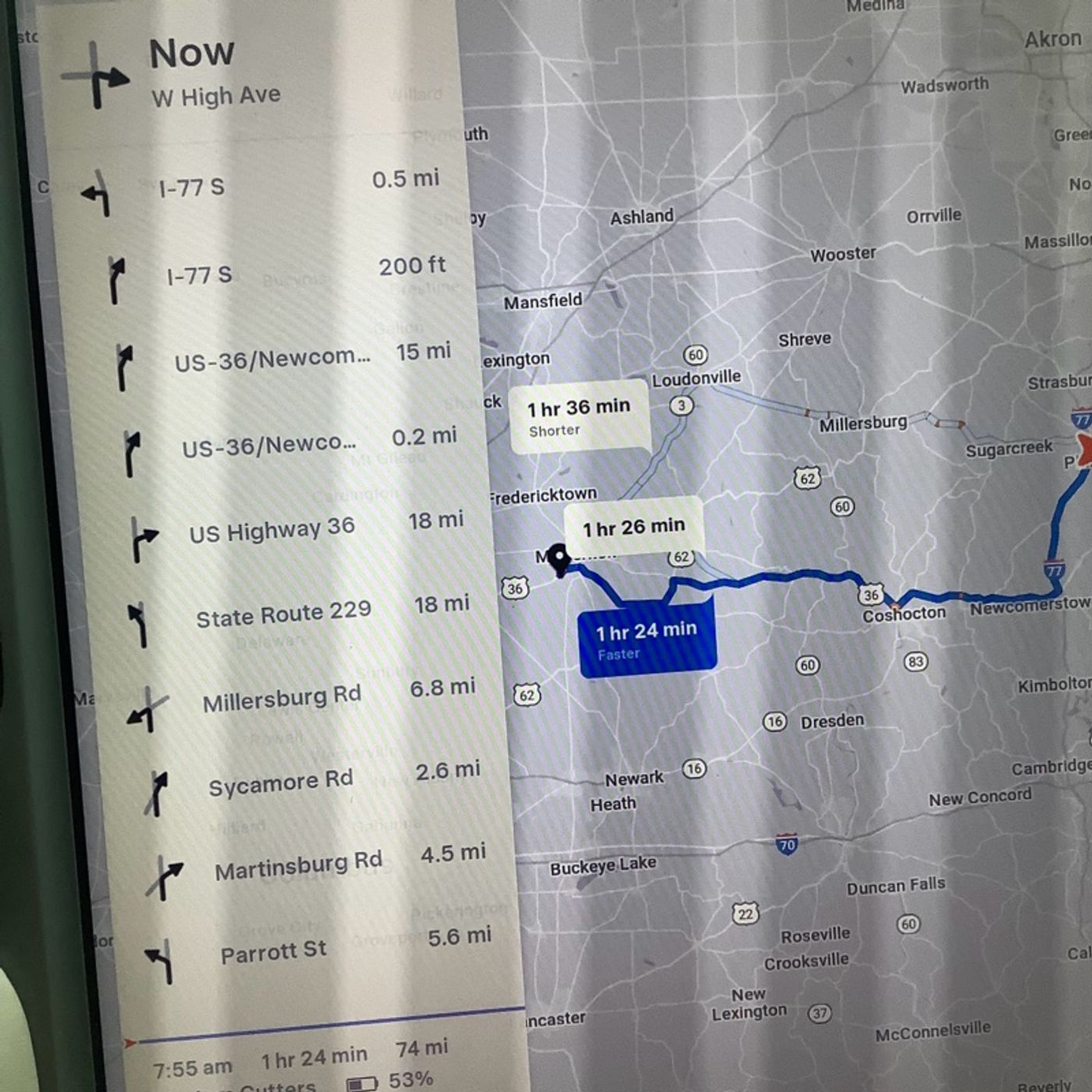The image size is (1092, 1092).
Task: Select the 1 hr 36 min Shorter route
Action: 579,417
